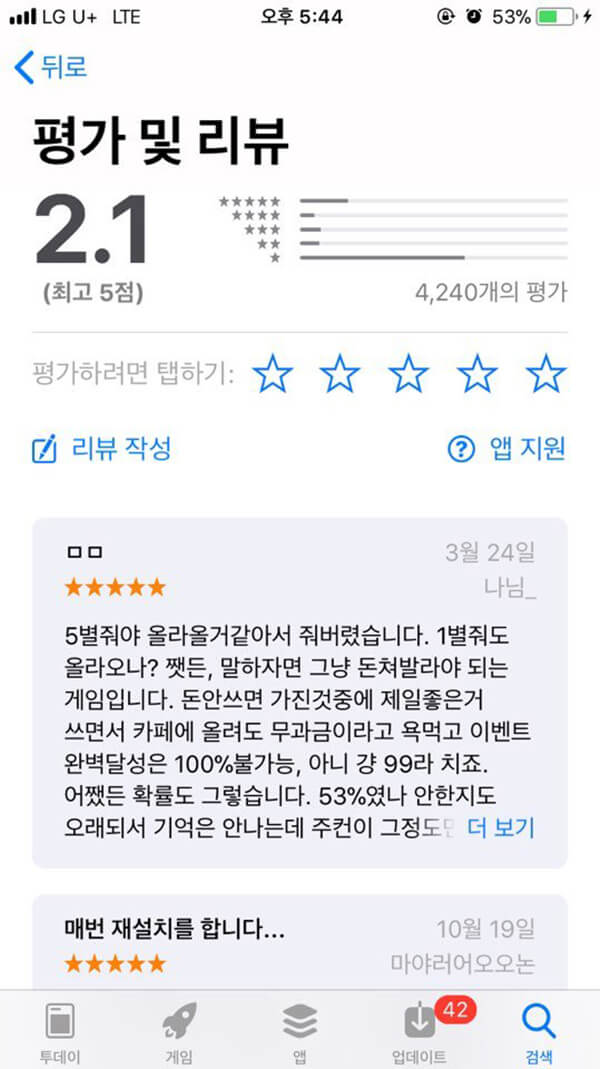Expand the first review with 더 보기

pos(501,827)
